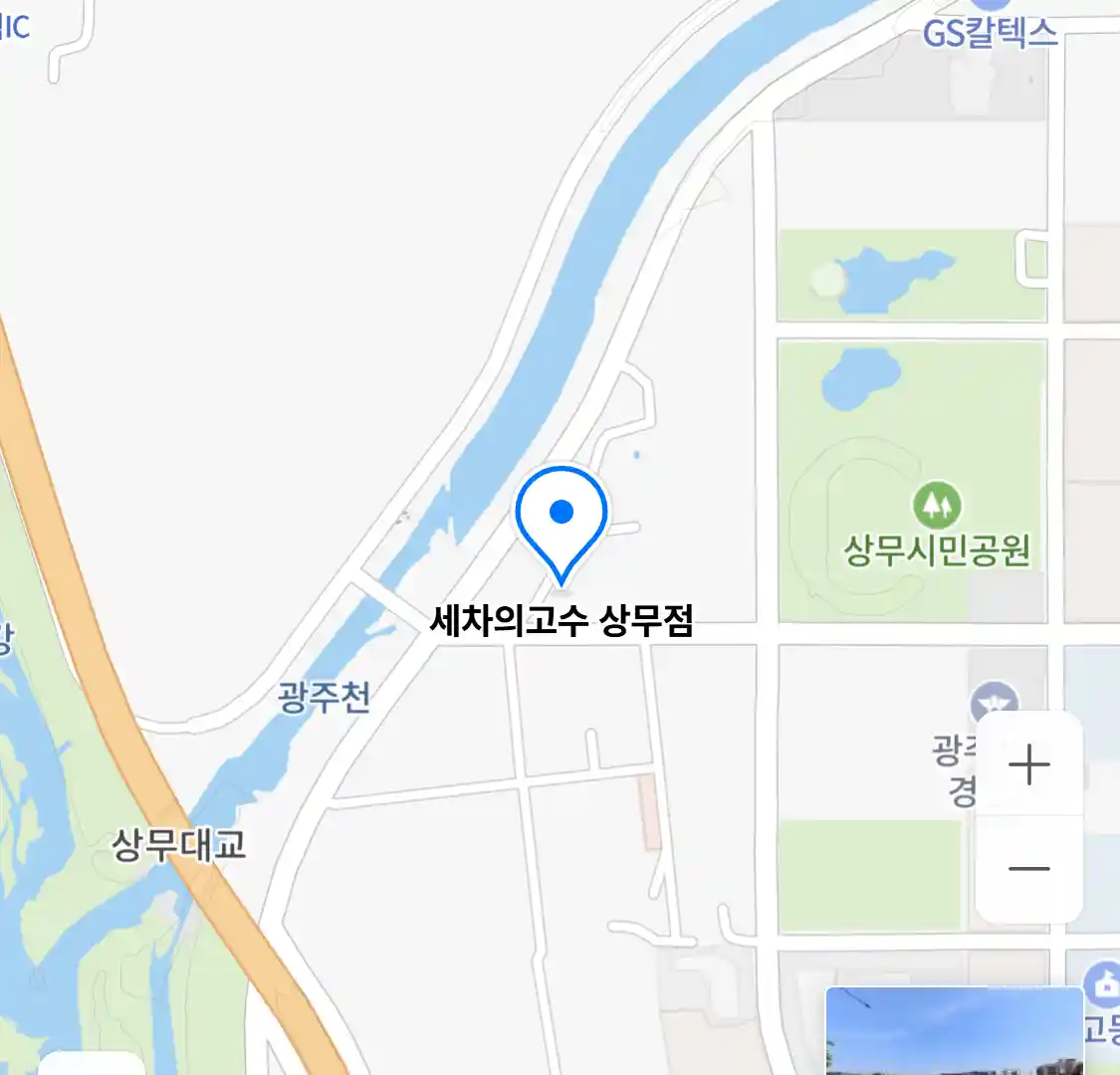
Task: Select the 상무시민공원 park marker
Action: click(x=937, y=507)
